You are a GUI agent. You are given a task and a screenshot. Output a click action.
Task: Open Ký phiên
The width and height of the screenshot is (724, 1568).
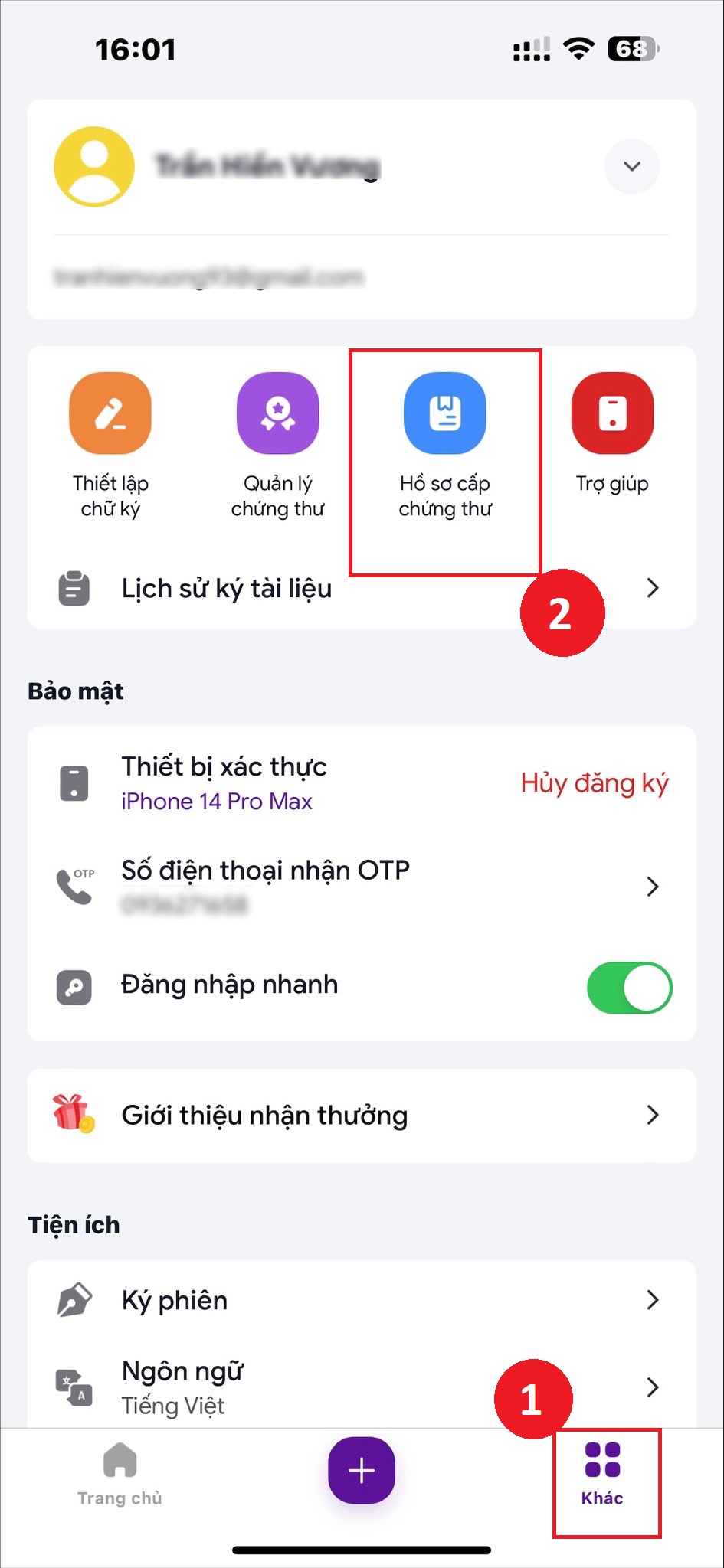(360, 1300)
